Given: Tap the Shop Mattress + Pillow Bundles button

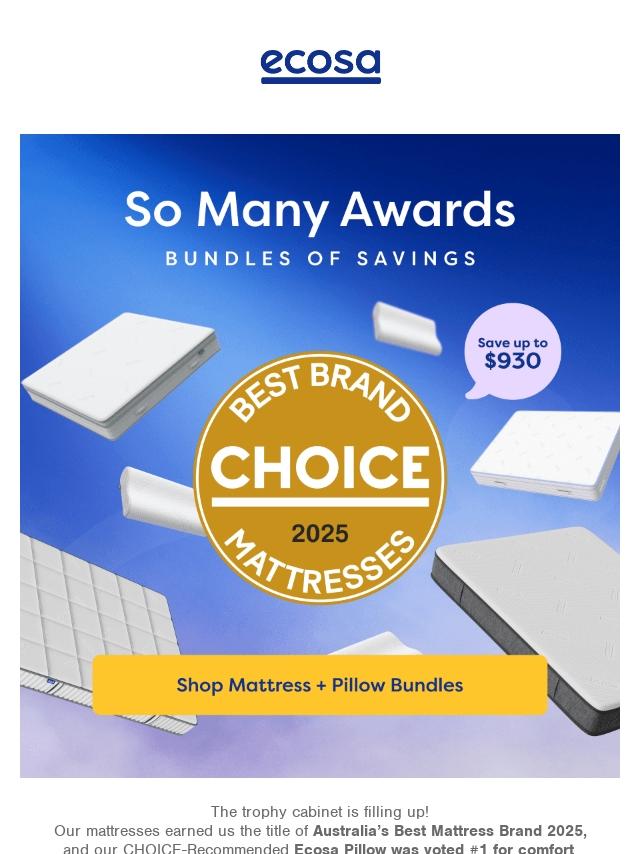Looking at the screenshot, I should pyautogui.click(x=320, y=686).
